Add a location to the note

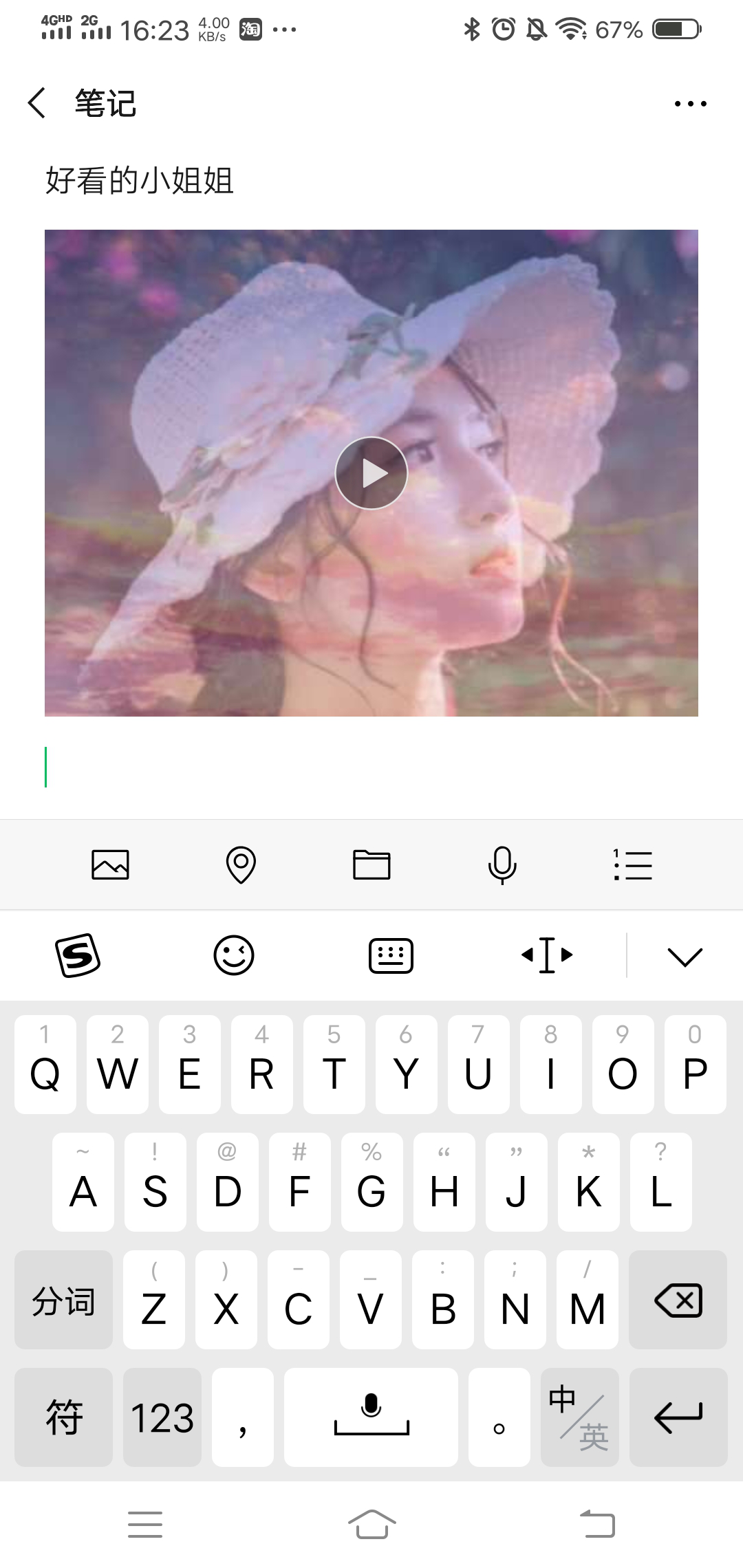point(241,864)
